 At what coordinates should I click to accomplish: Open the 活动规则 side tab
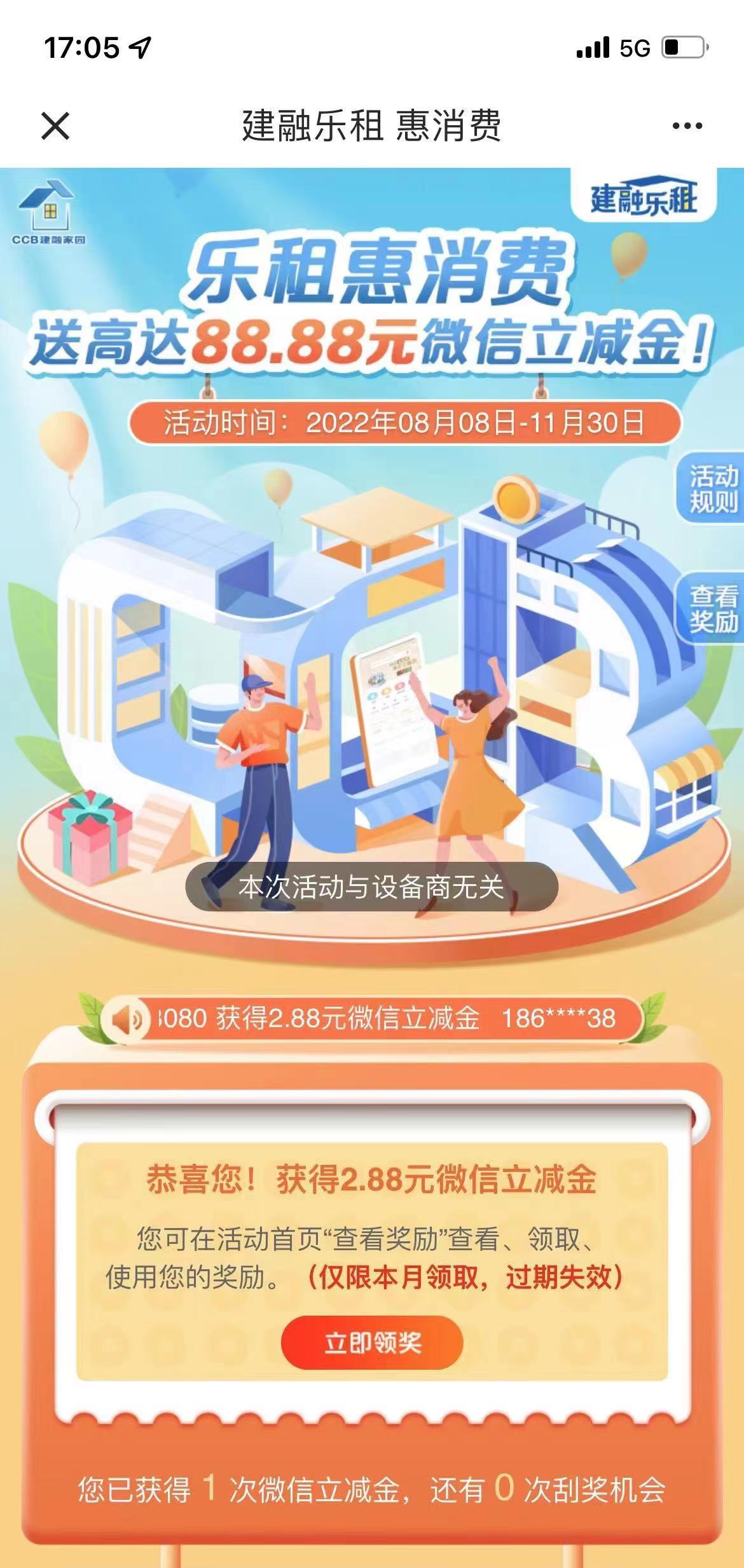pyautogui.click(x=712, y=488)
